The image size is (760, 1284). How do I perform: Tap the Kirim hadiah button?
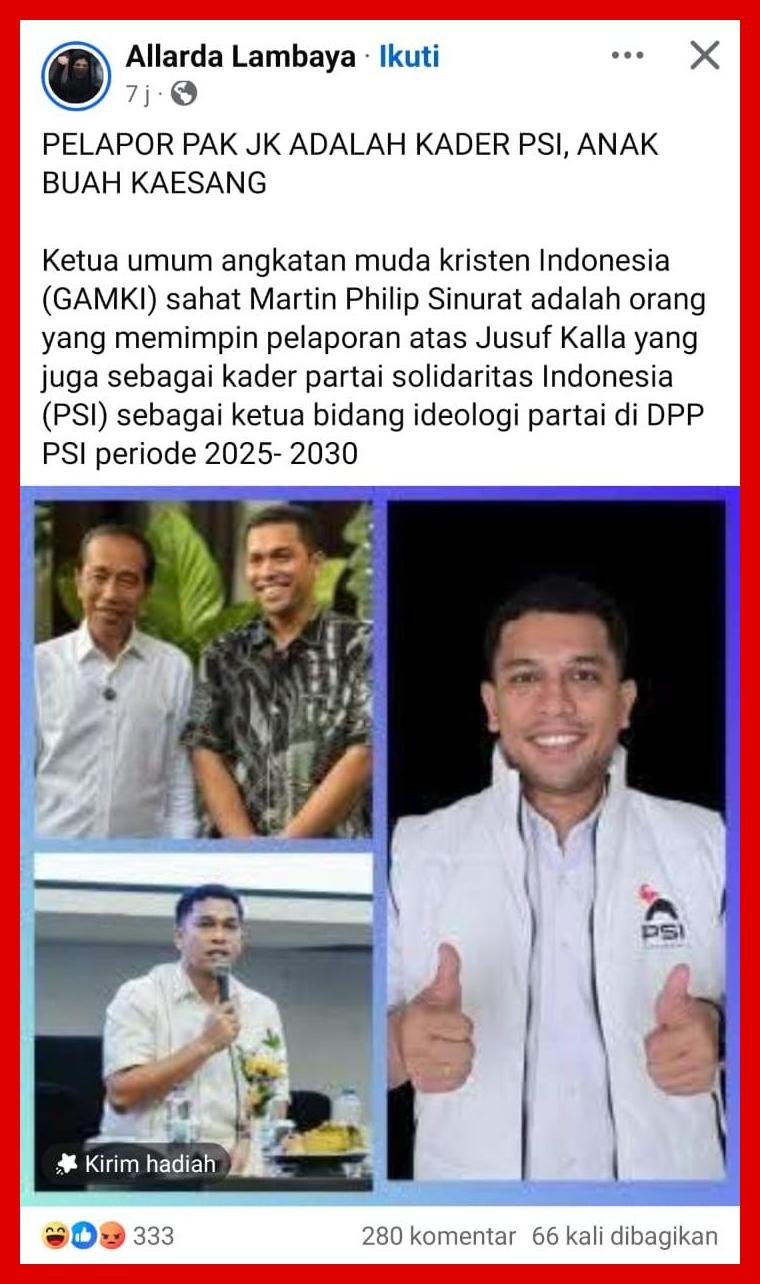click(137, 1163)
